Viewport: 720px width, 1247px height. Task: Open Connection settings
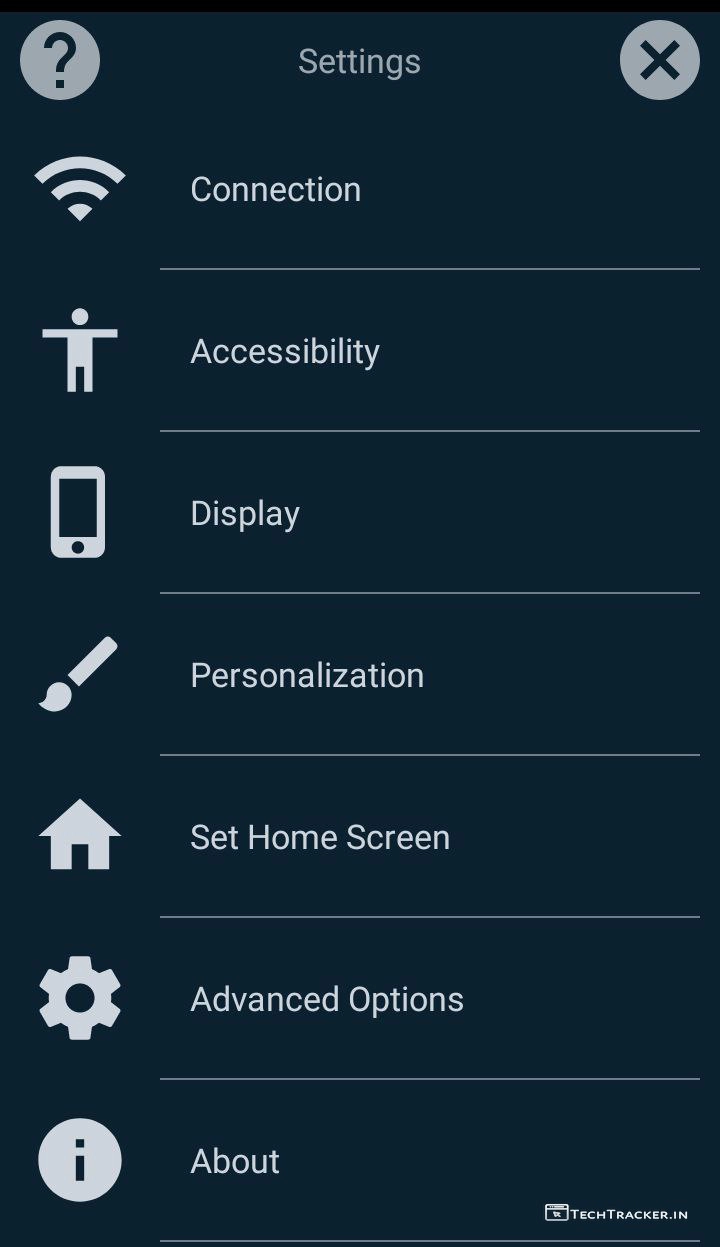[276, 189]
